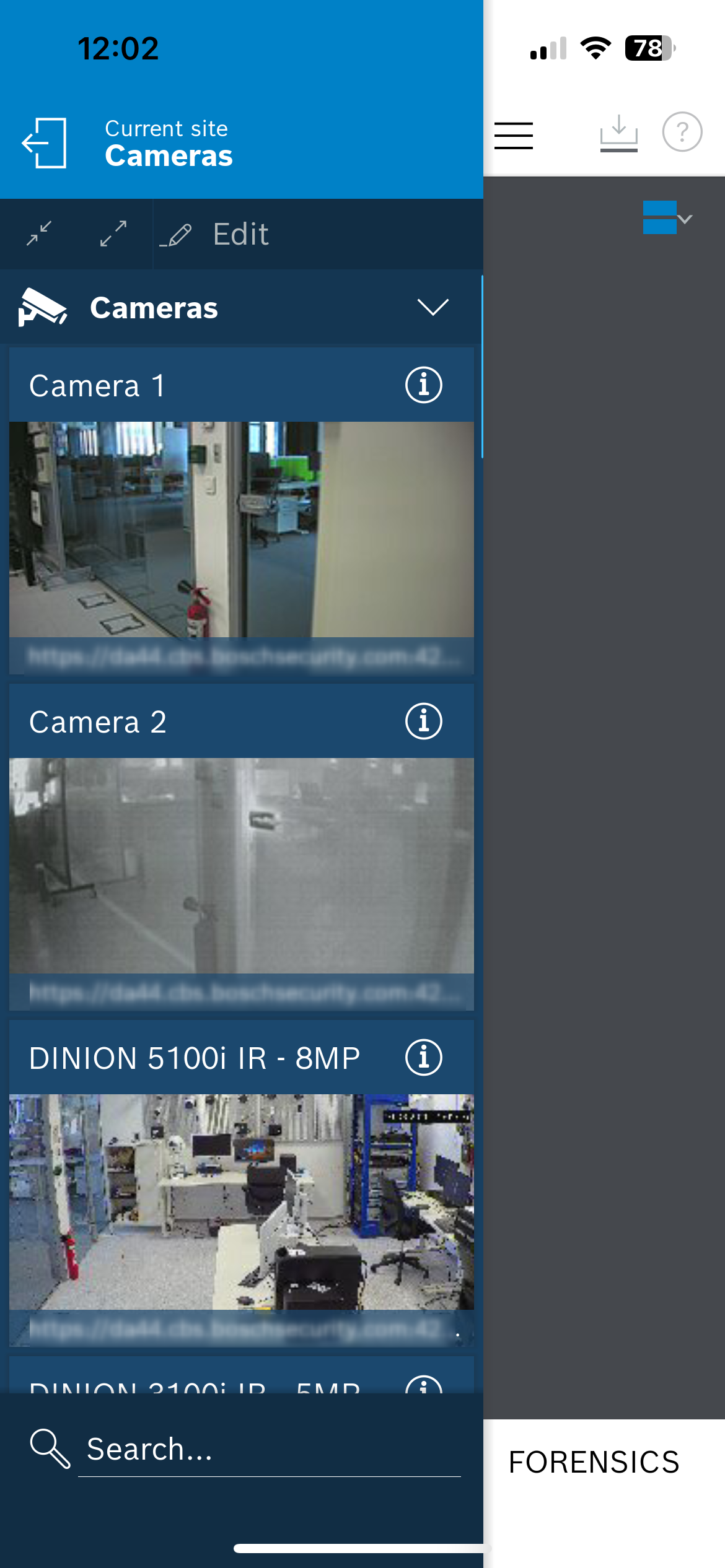Open the Camera 1 live preview
Screen dimensions: 725x1568
[242, 529]
